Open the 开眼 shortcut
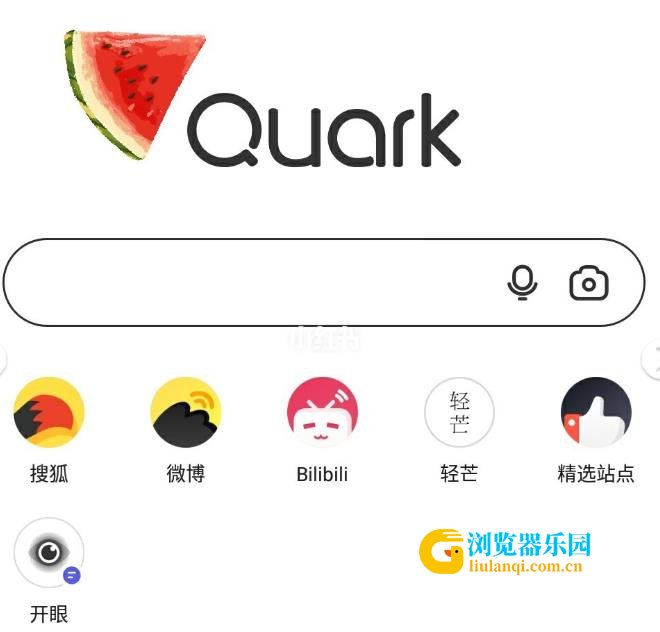 click(x=49, y=553)
